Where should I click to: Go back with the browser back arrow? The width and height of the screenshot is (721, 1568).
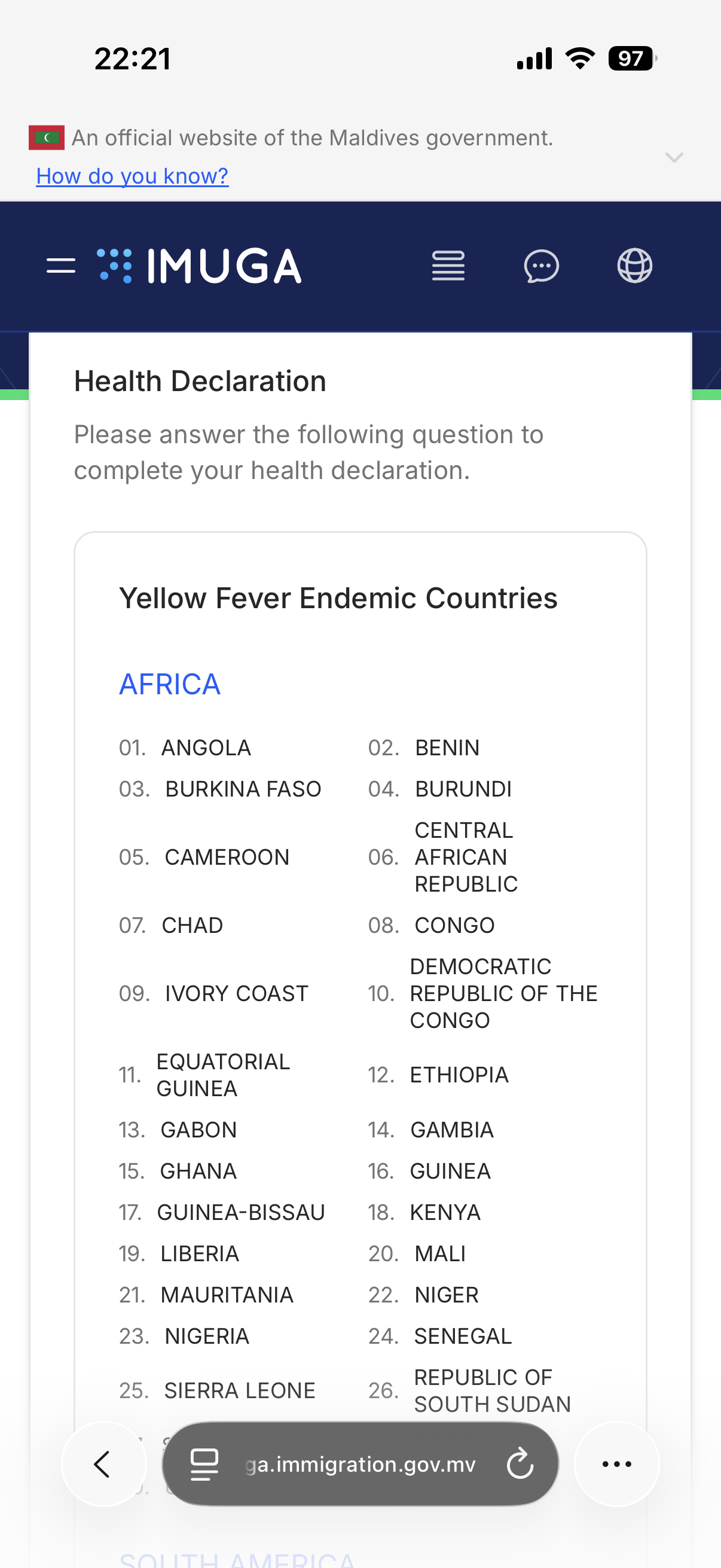(103, 1463)
